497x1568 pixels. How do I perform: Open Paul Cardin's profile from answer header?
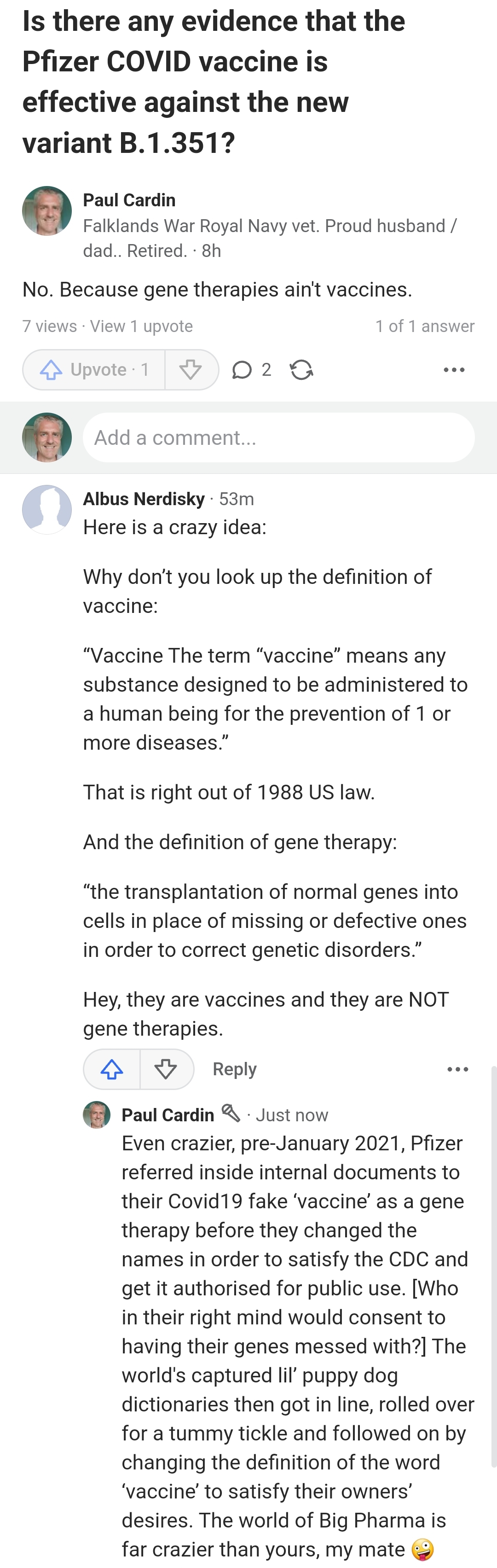(x=129, y=200)
